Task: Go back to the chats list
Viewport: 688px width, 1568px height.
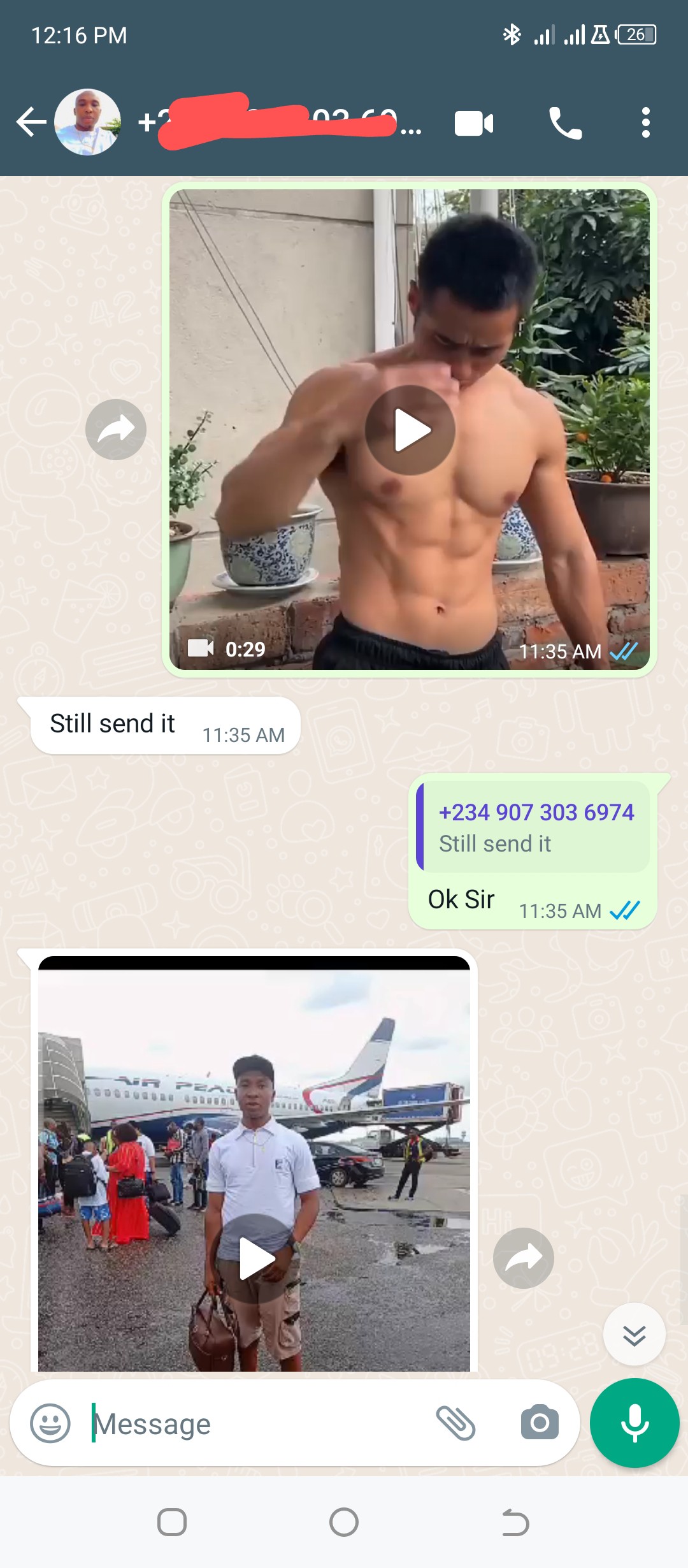Action: click(31, 122)
